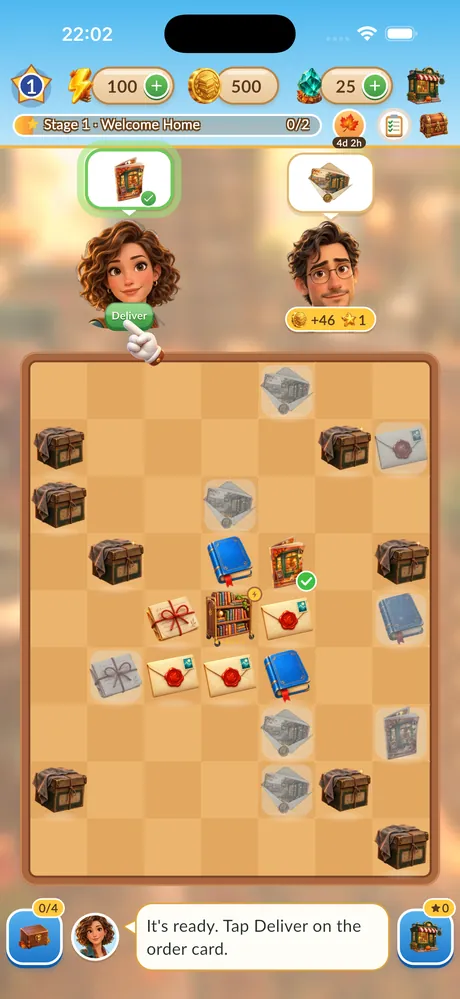
Task: Tap the level 1 star badge
Action: coord(32,86)
